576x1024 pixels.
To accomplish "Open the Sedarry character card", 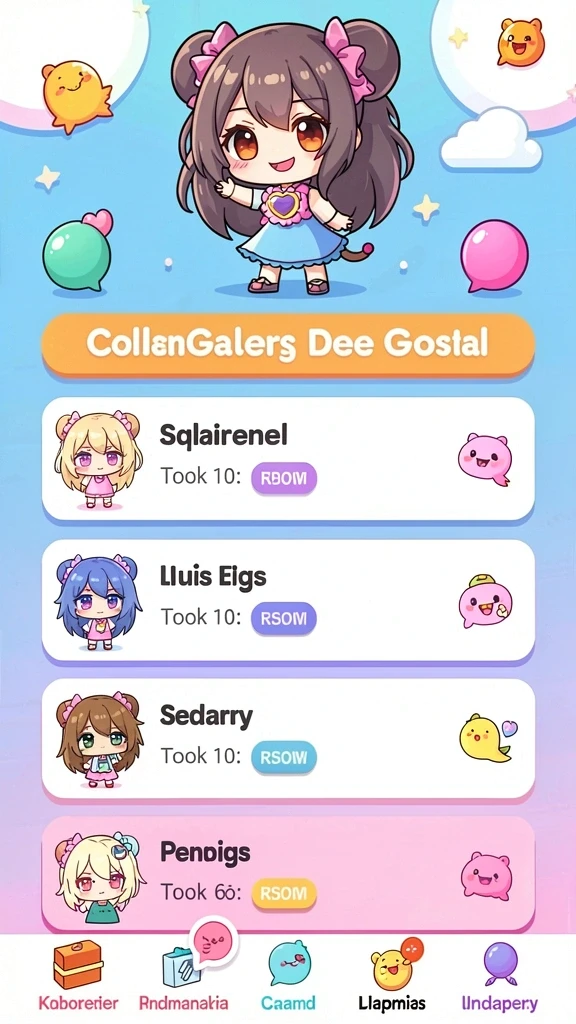I will pyautogui.click(x=288, y=738).
